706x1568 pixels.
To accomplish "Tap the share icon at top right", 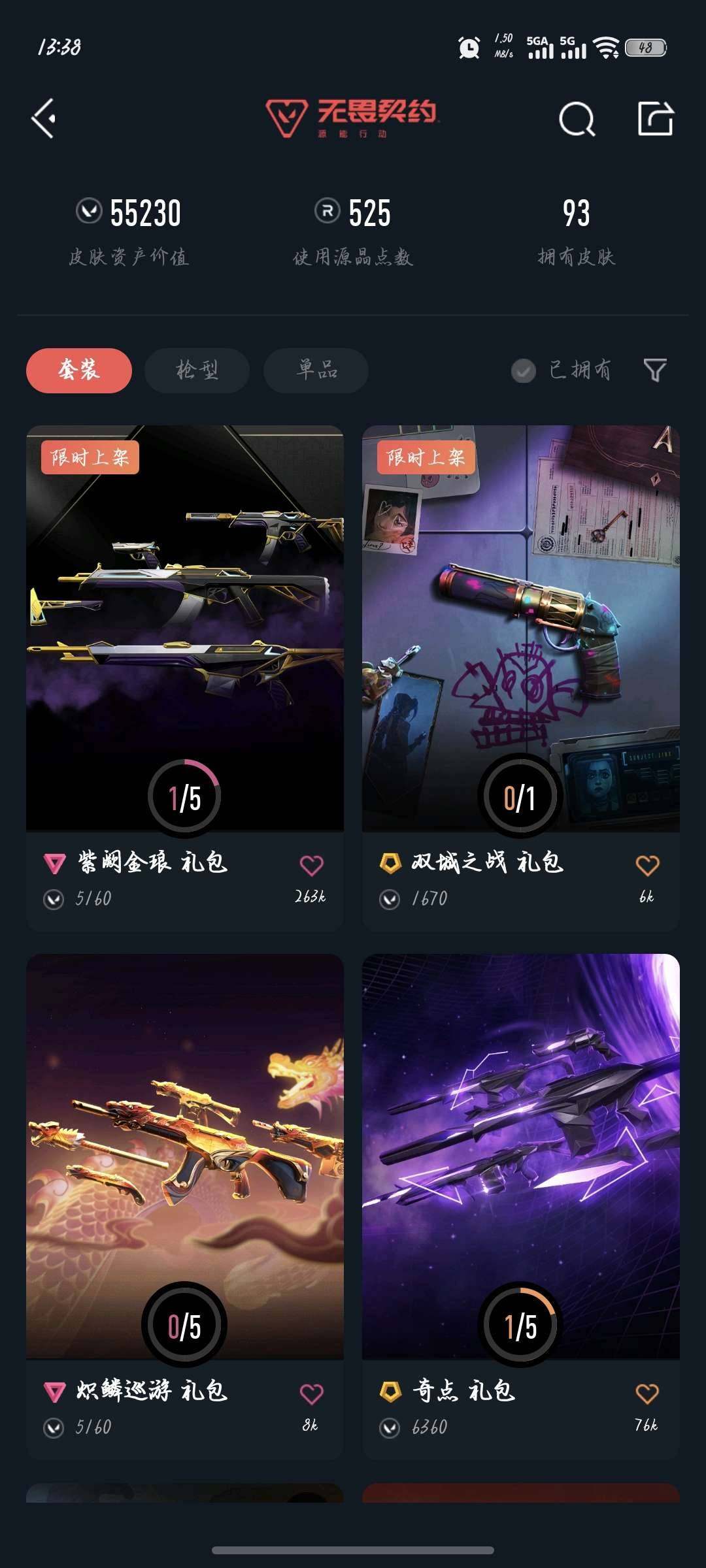I will click(655, 120).
